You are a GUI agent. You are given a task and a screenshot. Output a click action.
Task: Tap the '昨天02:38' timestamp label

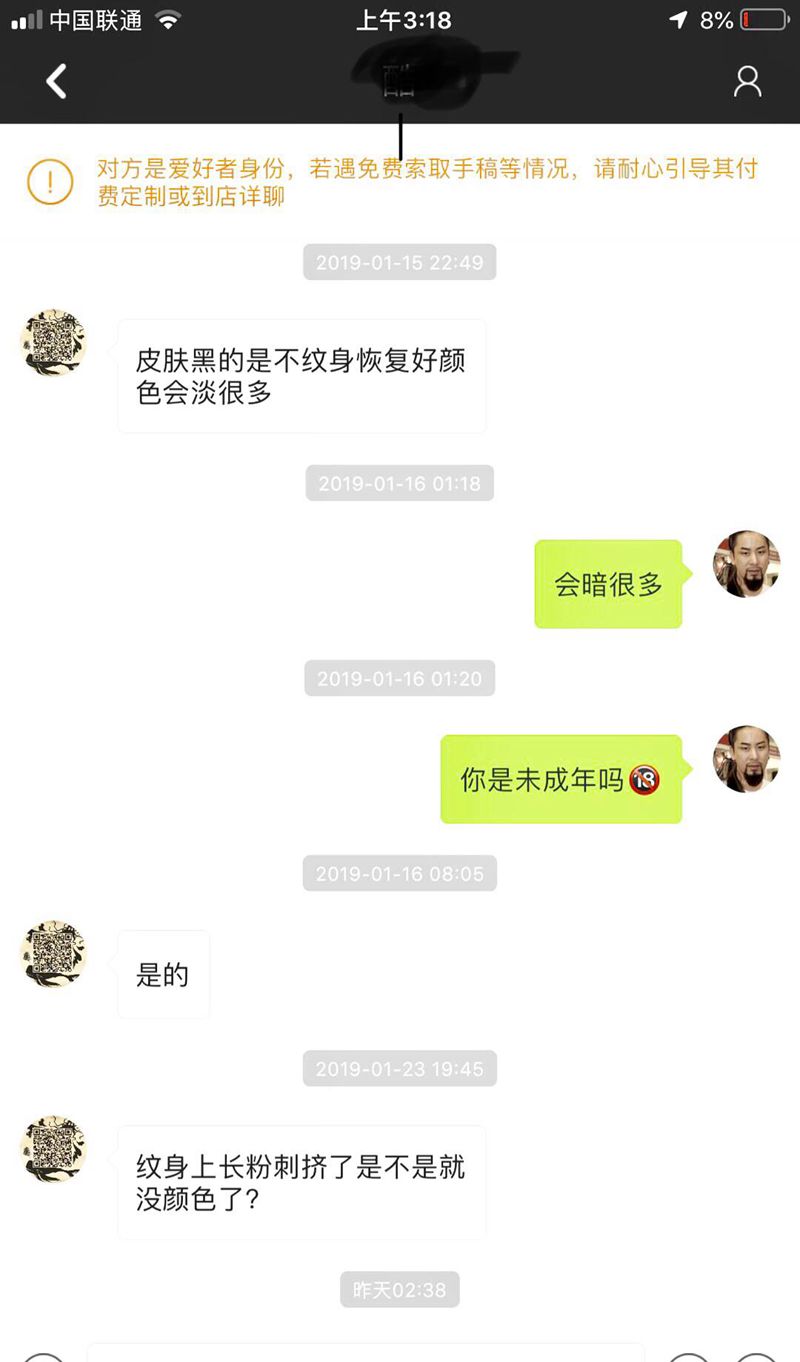399,1290
